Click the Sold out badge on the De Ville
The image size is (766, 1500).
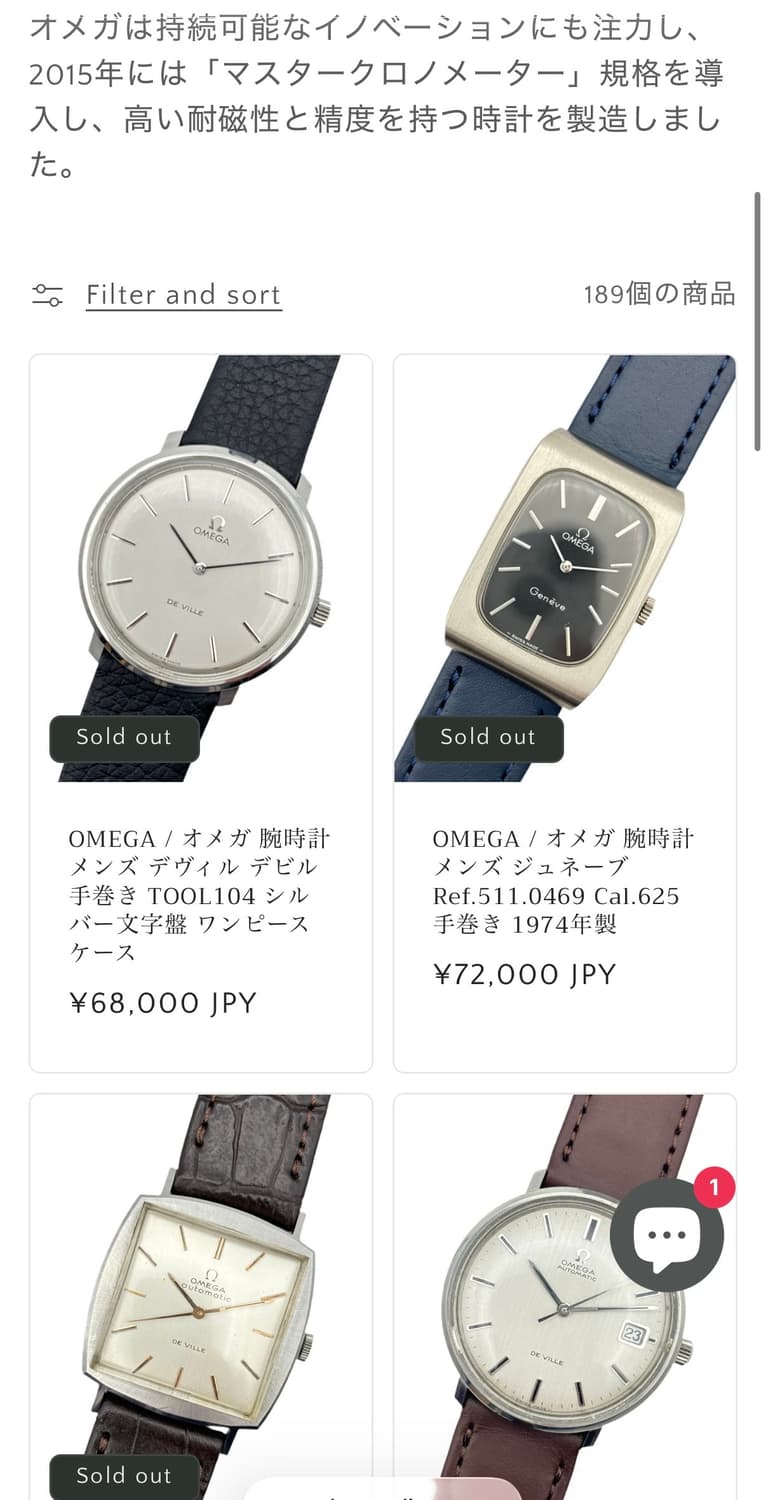[124, 738]
